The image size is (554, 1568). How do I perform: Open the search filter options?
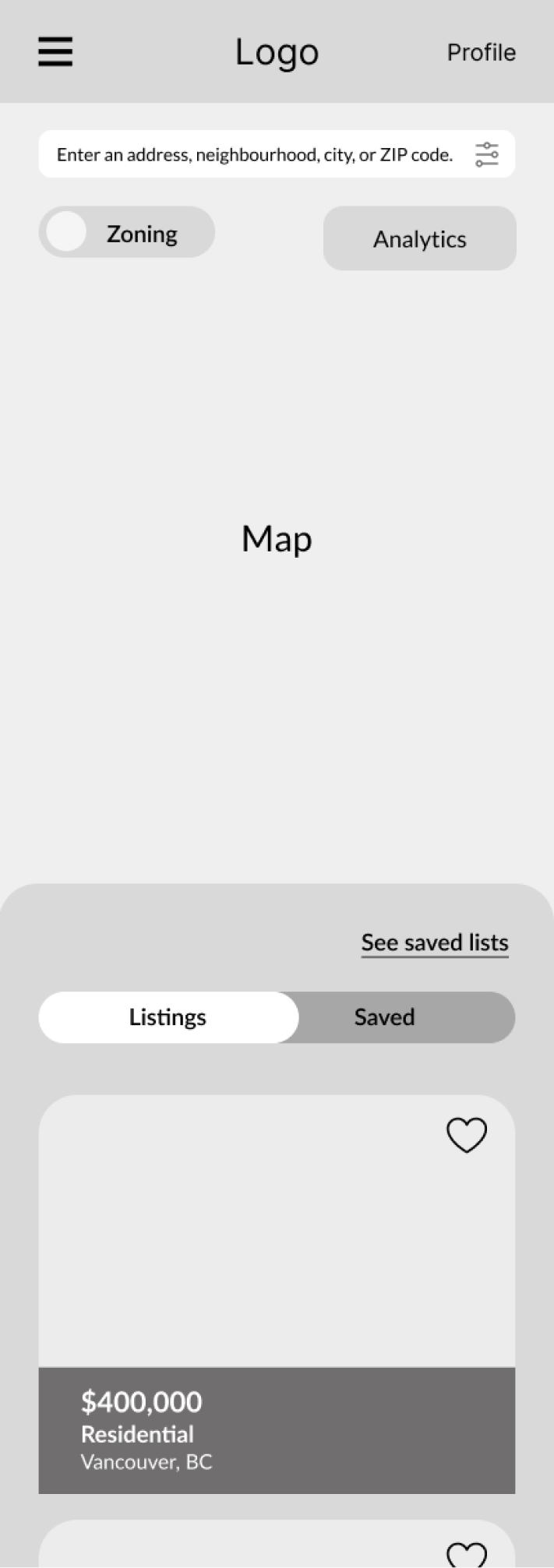coord(487,154)
